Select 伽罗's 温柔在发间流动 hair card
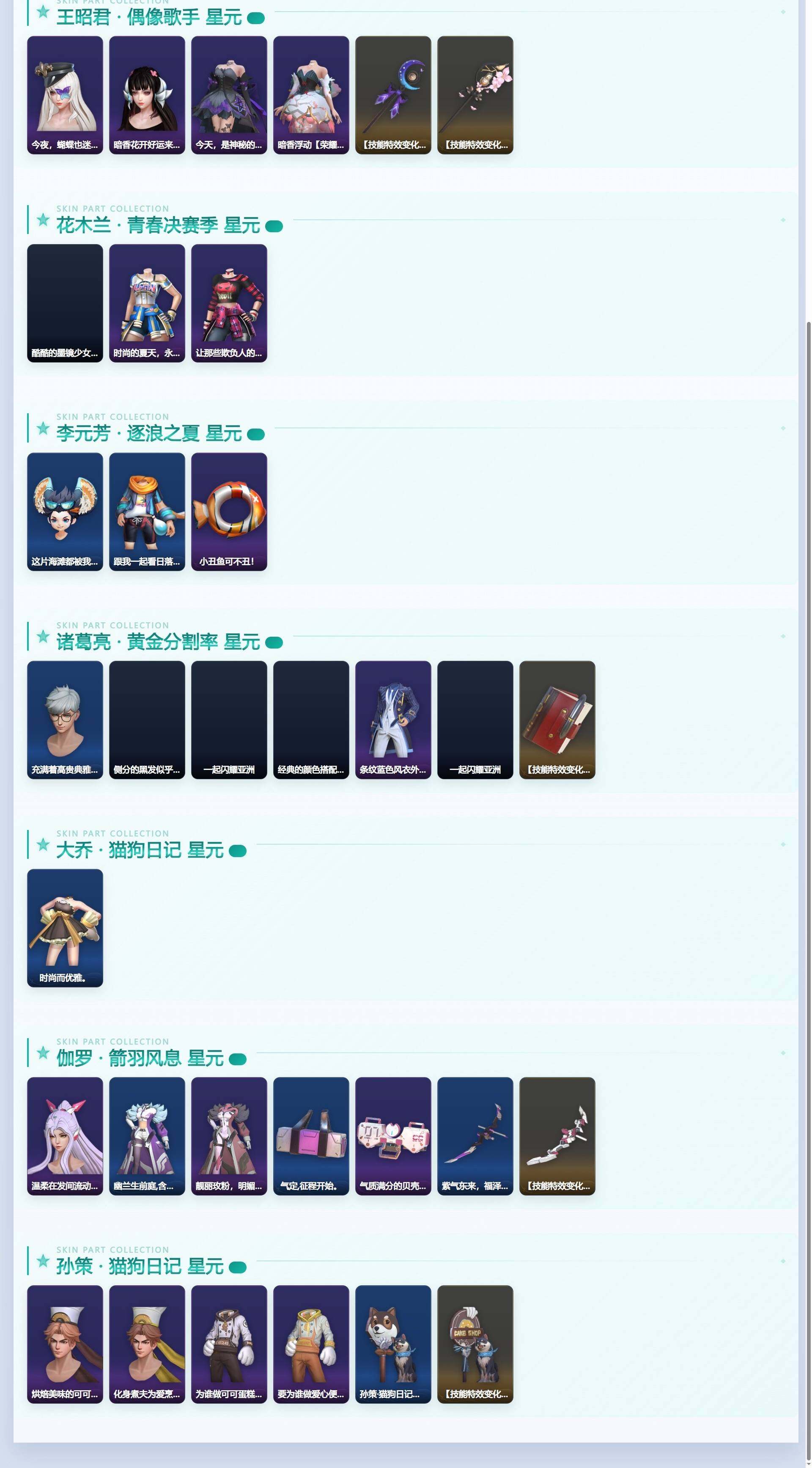 tap(65, 1136)
